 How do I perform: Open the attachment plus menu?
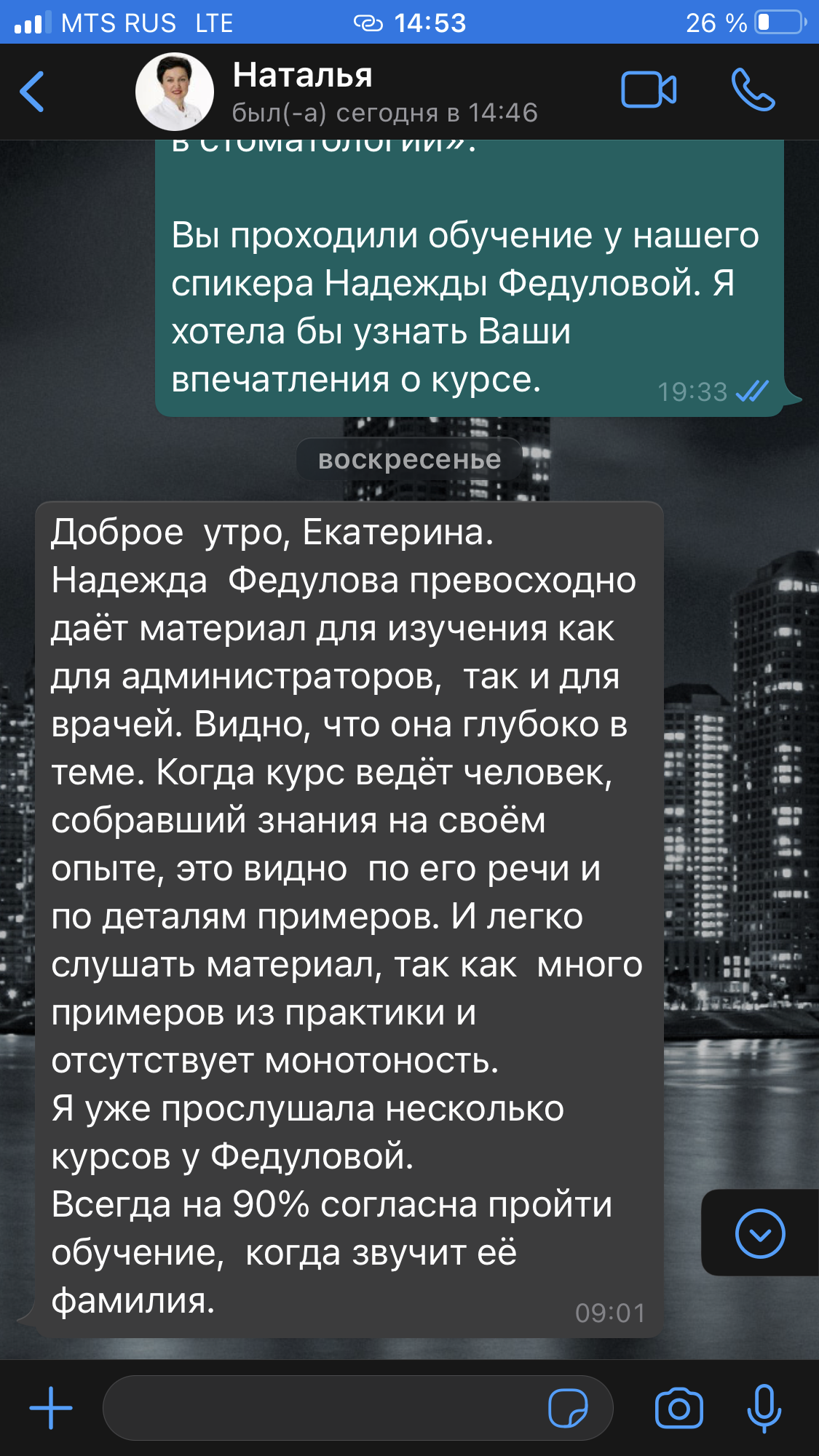pyautogui.click(x=51, y=1408)
